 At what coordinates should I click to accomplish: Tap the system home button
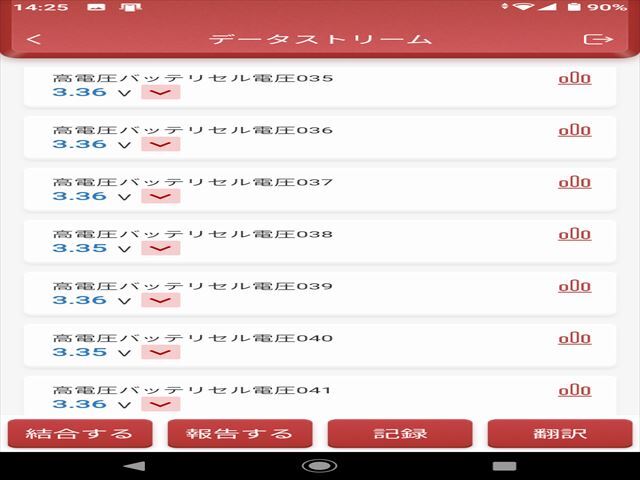tap(320, 466)
